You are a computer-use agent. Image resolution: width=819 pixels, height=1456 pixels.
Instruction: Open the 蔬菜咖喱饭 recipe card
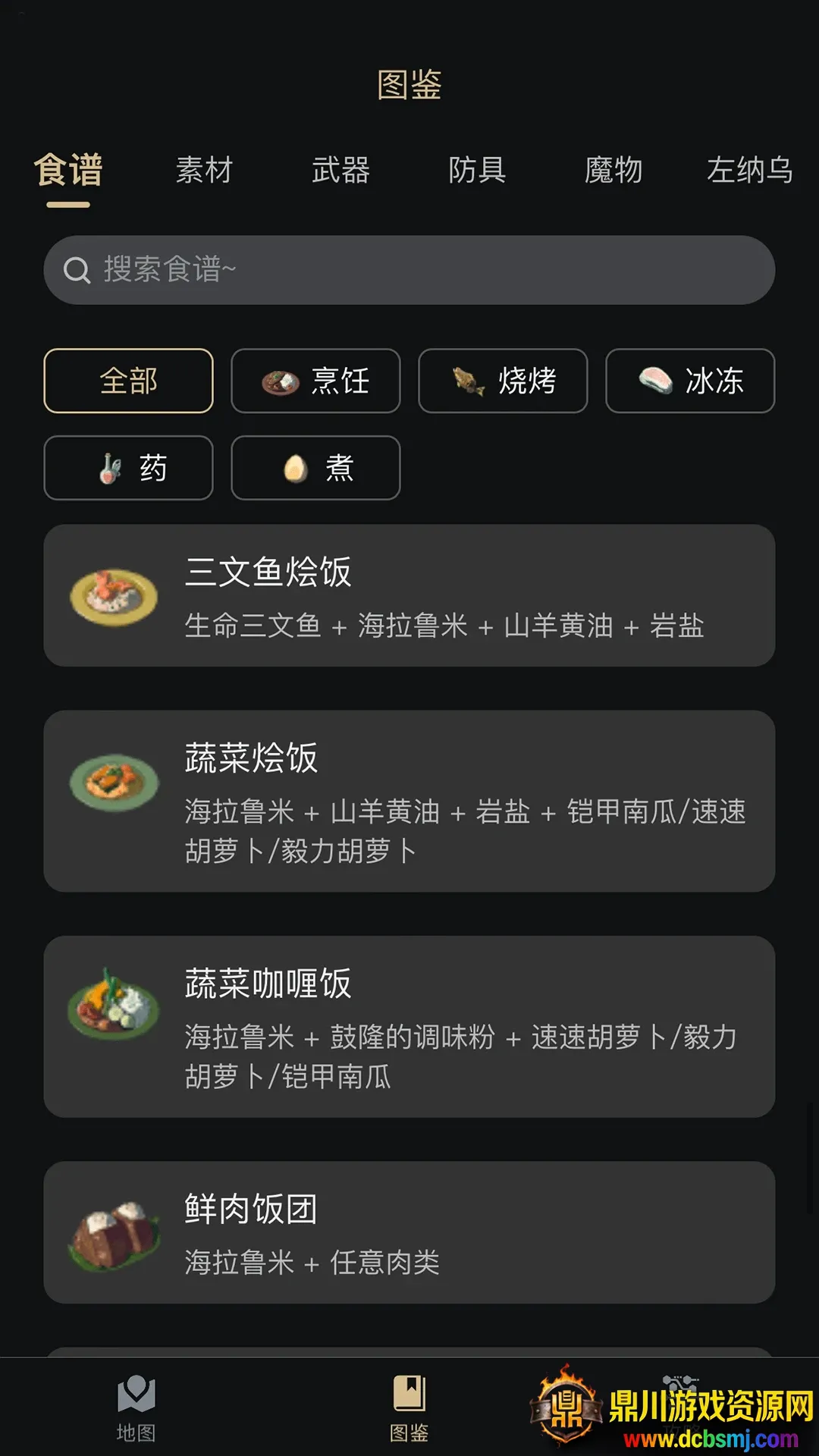coord(409,1026)
